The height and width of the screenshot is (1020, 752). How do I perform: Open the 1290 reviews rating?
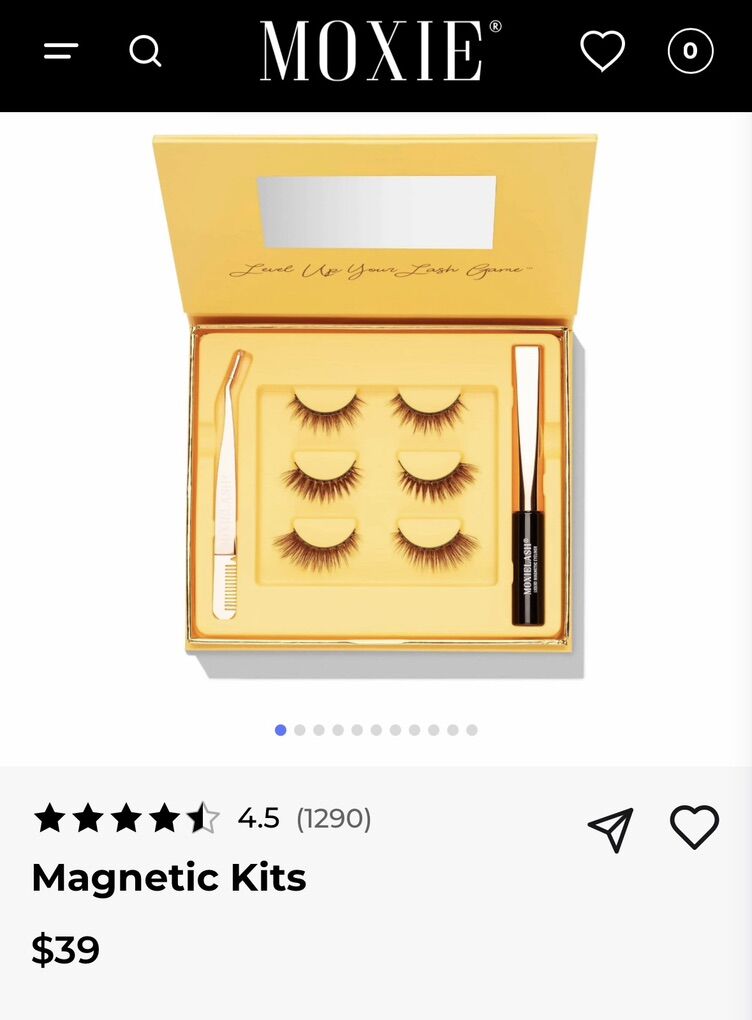click(333, 819)
